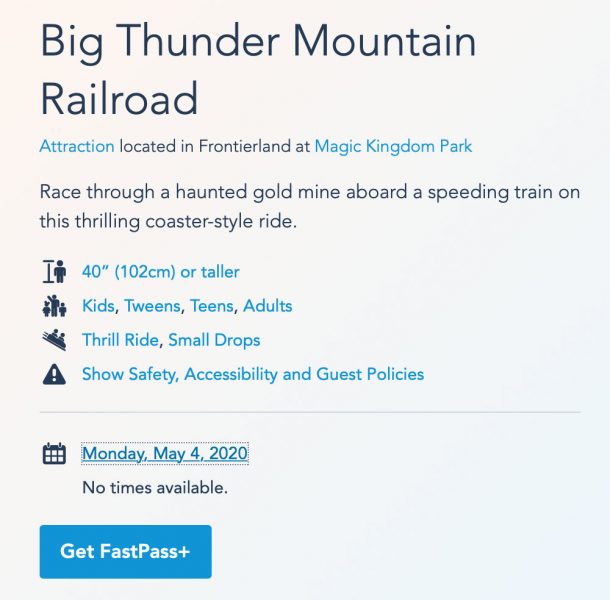This screenshot has height=600, width=610.
Task: Select the Tweens age group link
Action: (152, 306)
